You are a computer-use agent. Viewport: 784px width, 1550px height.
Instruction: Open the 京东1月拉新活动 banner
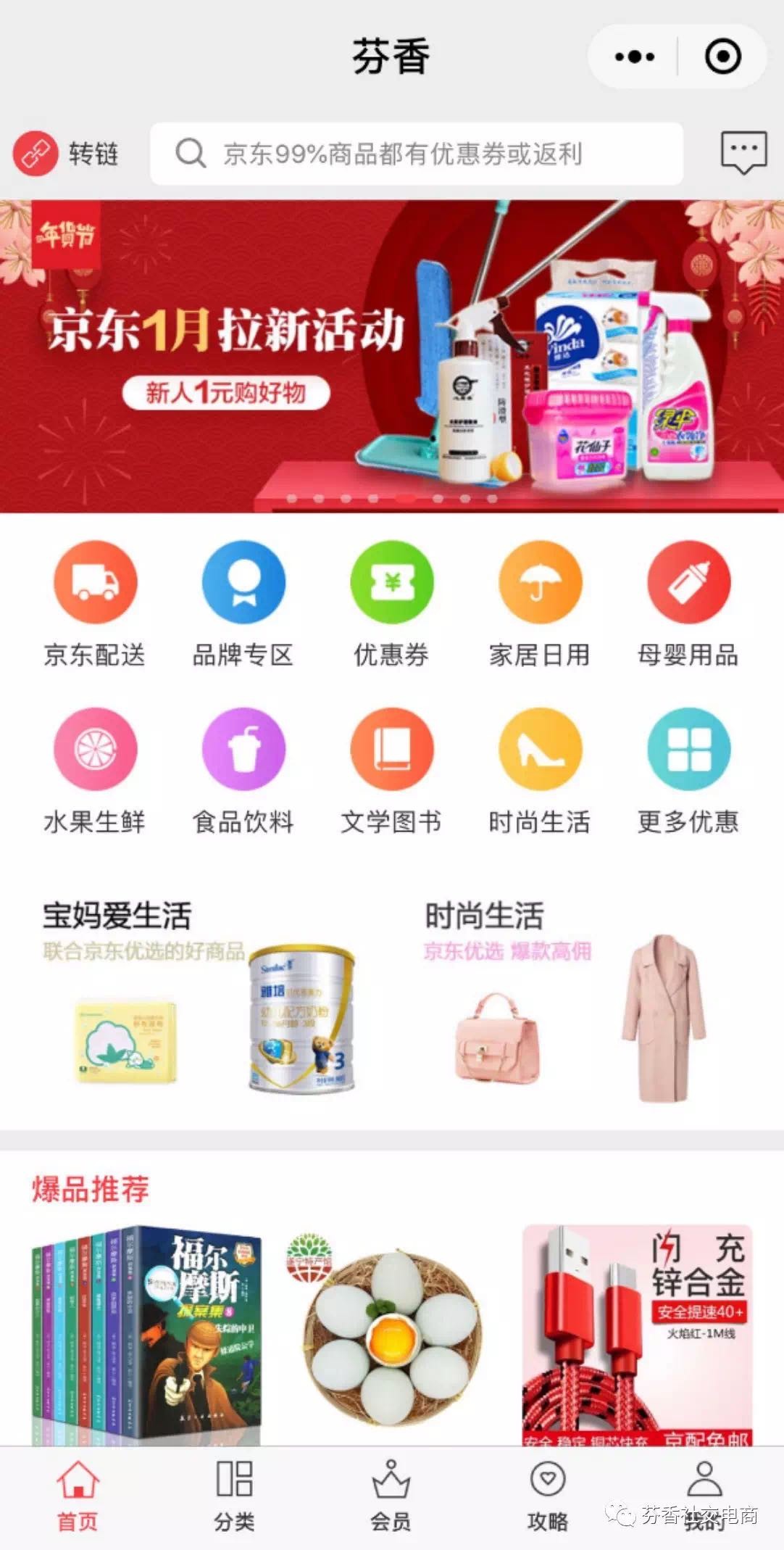click(391, 355)
